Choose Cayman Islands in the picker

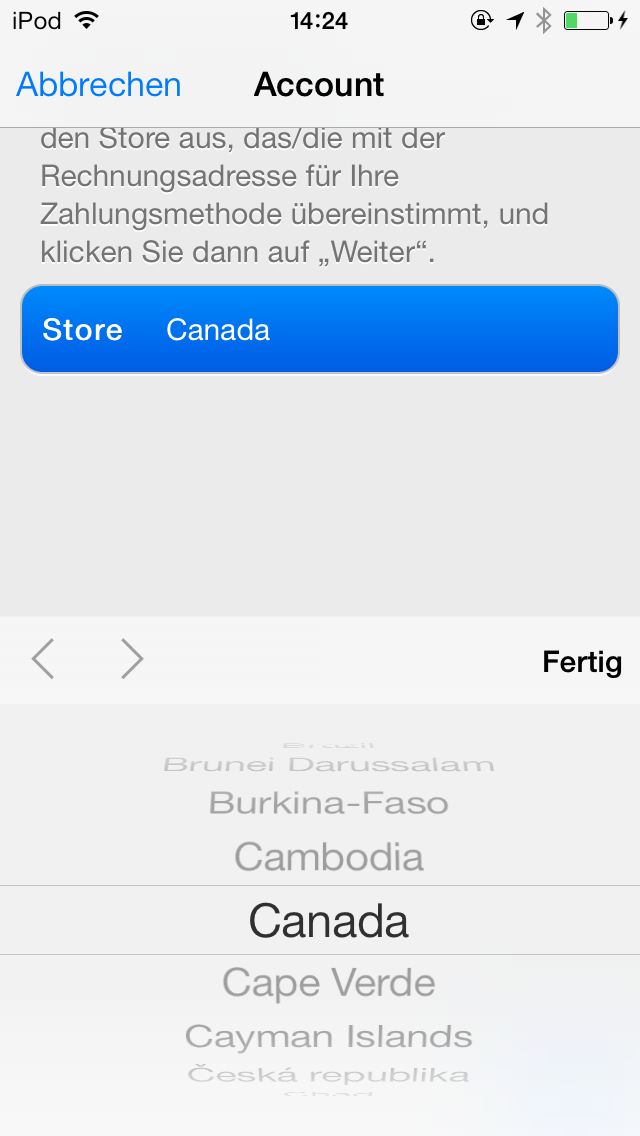[x=328, y=1036]
